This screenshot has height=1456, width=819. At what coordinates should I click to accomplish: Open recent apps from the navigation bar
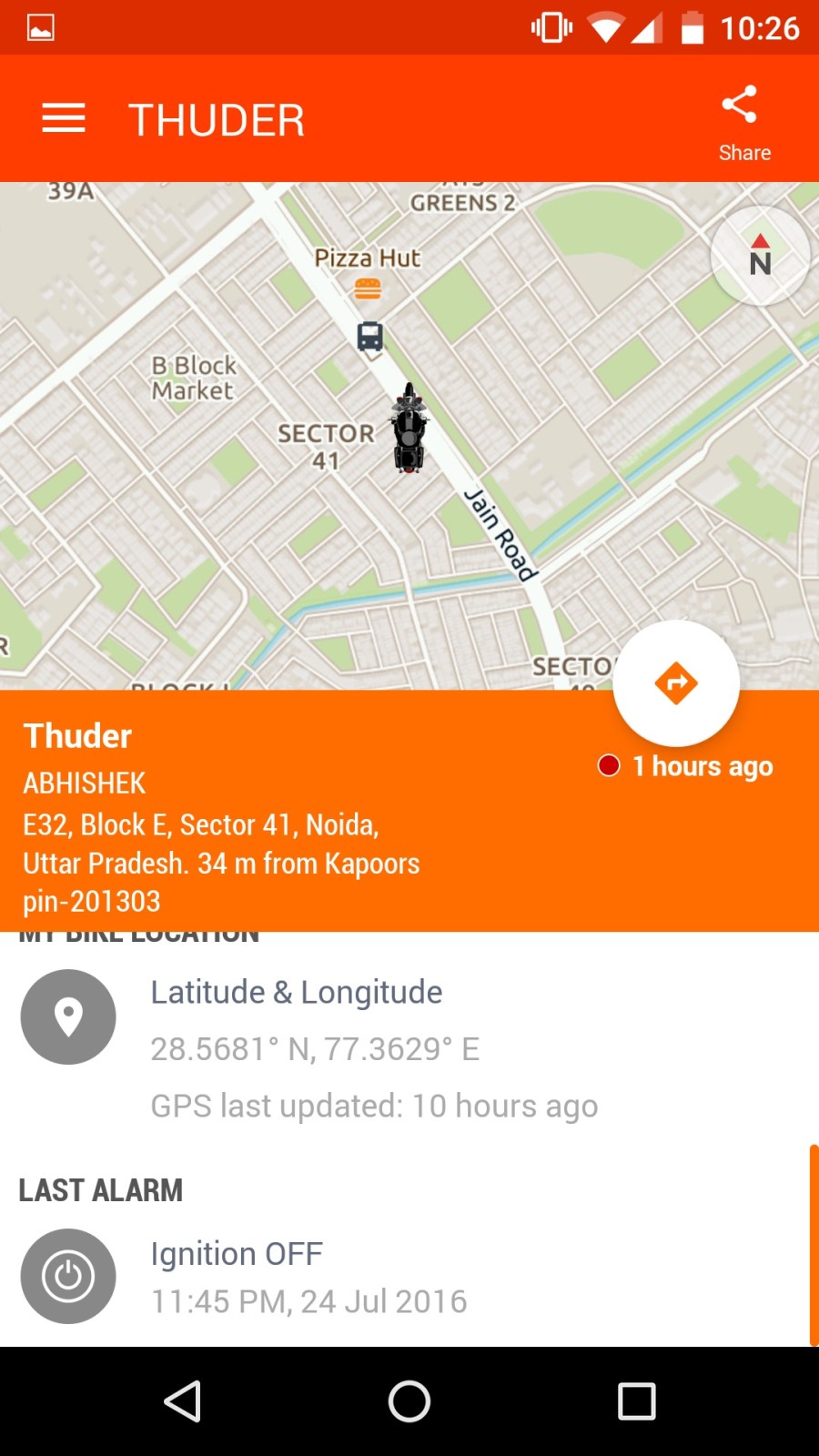(636, 1401)
